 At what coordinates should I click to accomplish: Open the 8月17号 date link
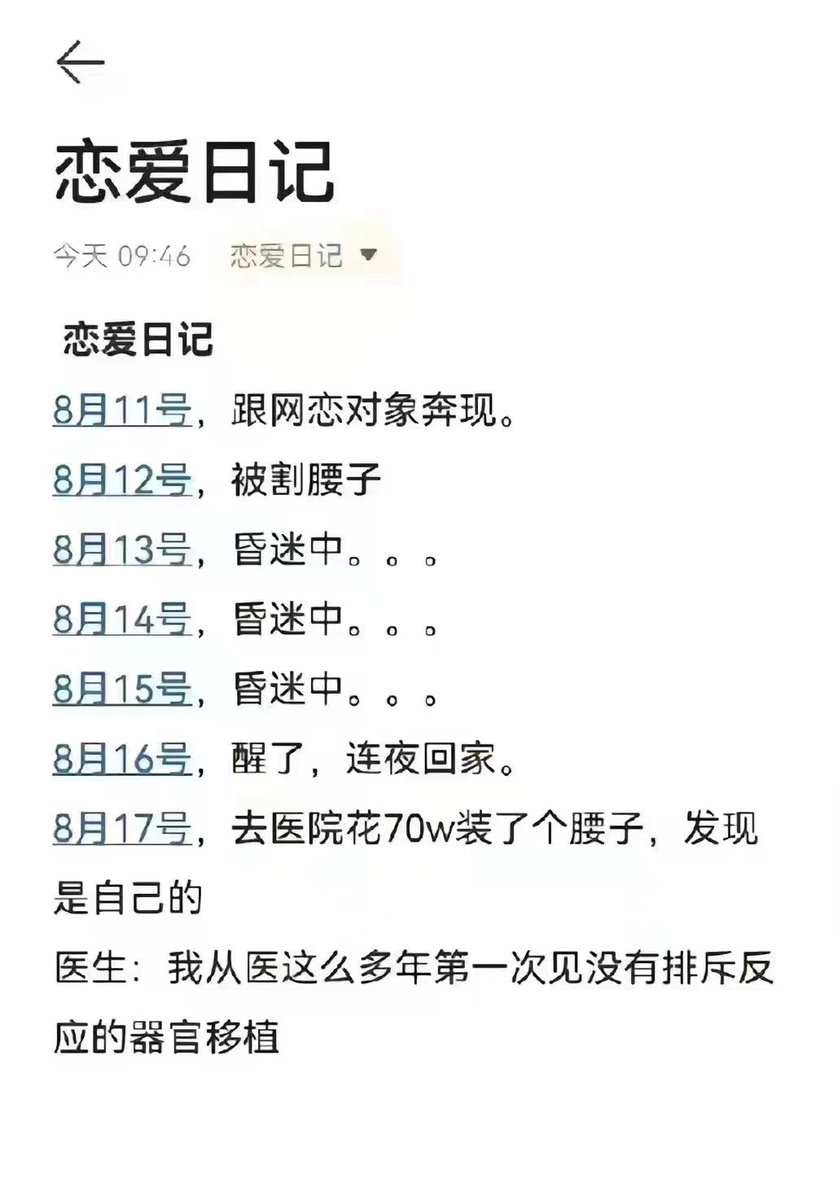(121, 829)
